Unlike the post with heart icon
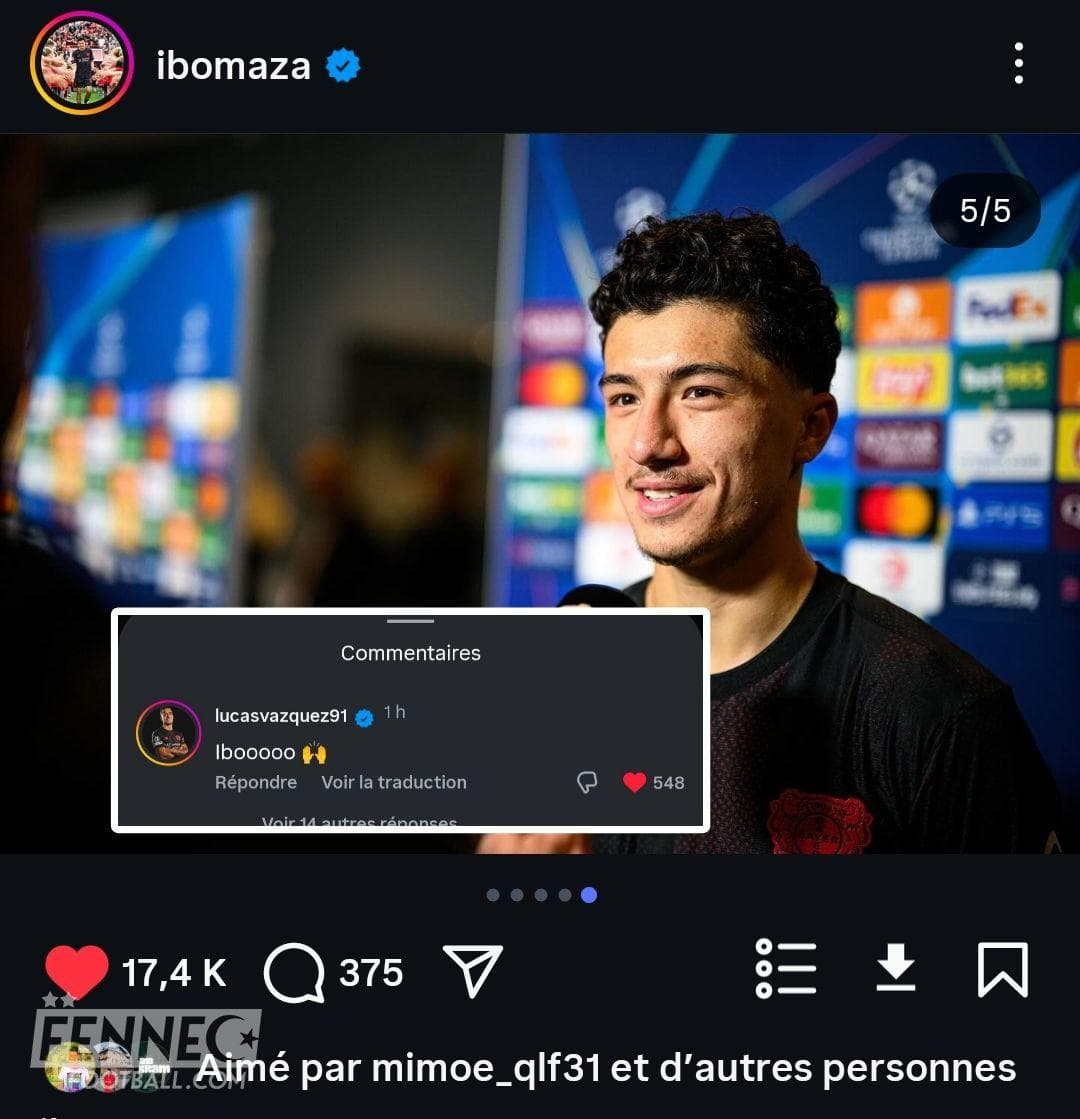 click(x=77, y=972)
